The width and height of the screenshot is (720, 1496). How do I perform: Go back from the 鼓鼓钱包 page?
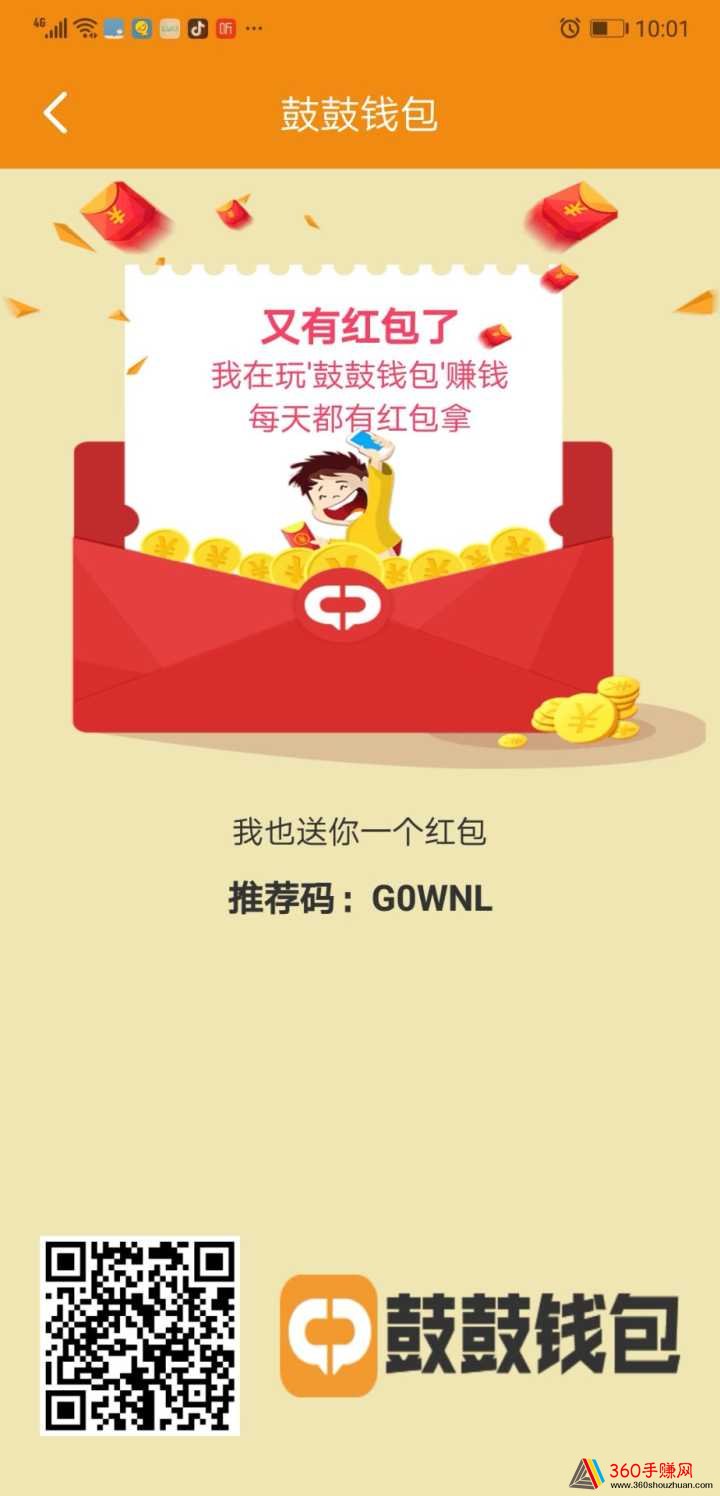point(55,113)
